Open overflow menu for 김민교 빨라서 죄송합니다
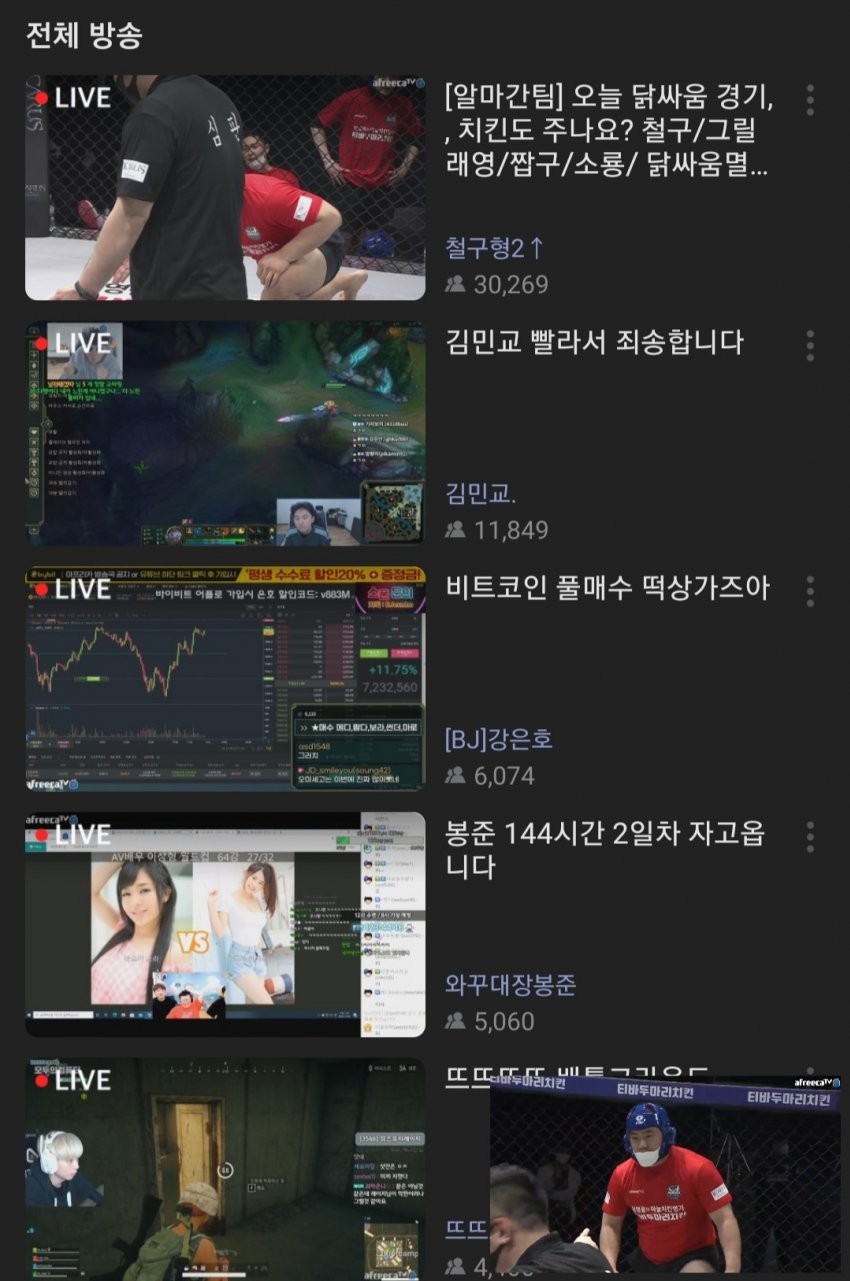Image resolution: width=850 pixels, height=1281 pixels. pyautogui.click(x=810, y=346)
